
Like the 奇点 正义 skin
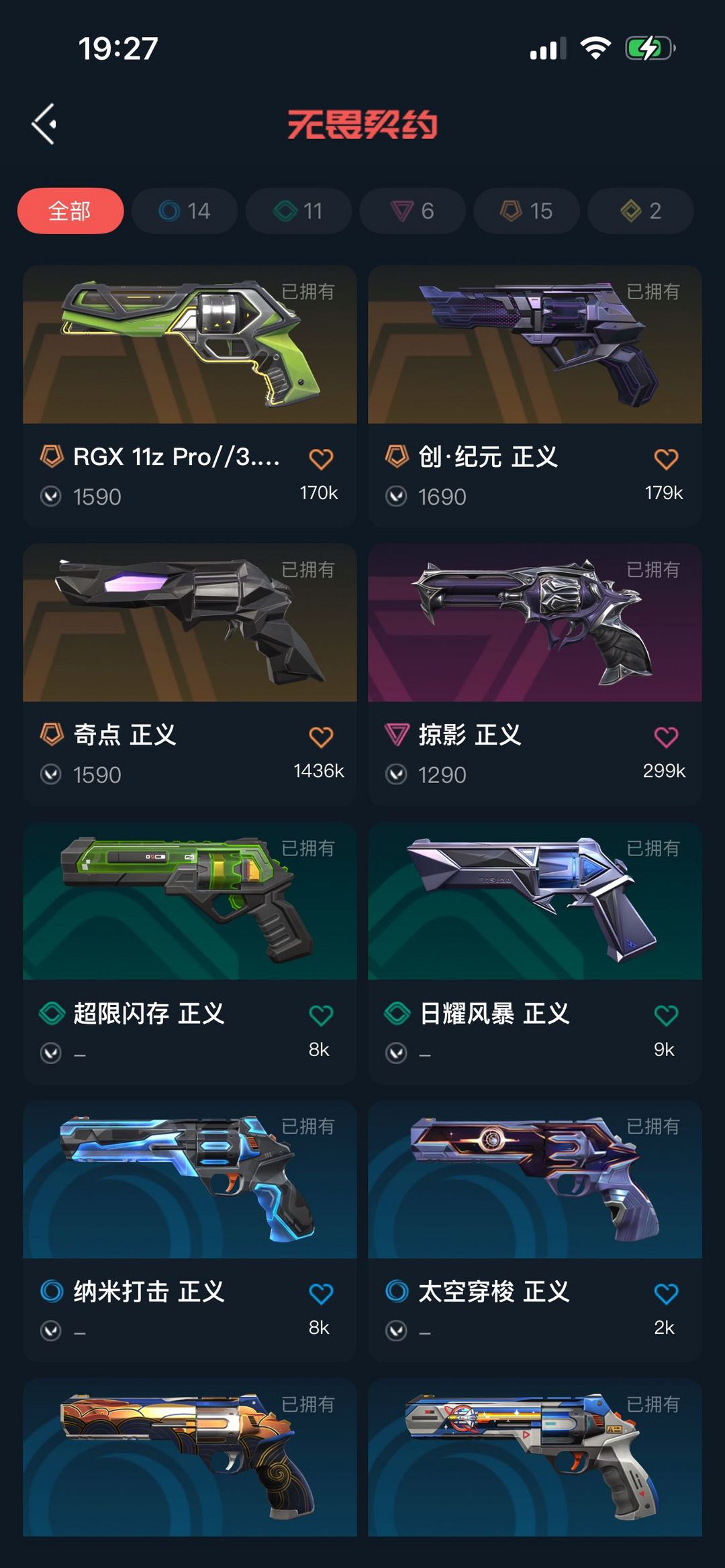click(x=321, y=737)
